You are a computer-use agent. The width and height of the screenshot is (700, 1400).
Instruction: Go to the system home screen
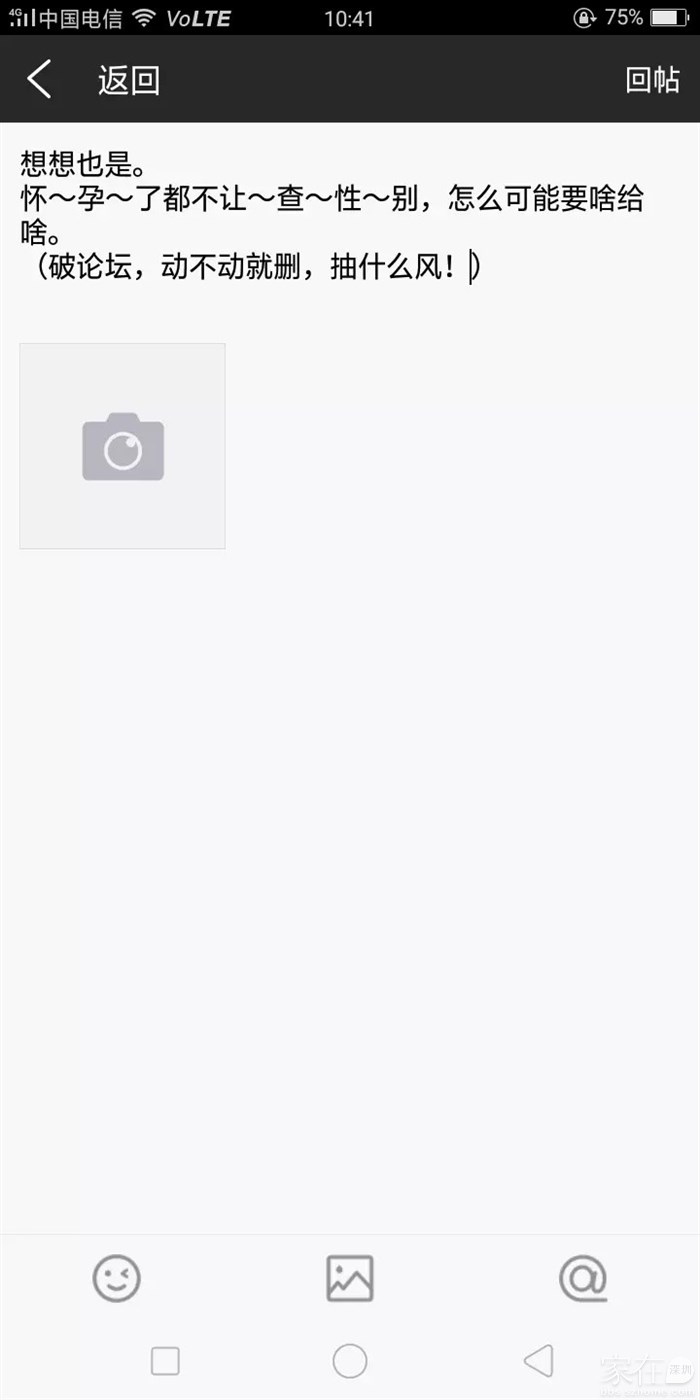pos(350,1360)
